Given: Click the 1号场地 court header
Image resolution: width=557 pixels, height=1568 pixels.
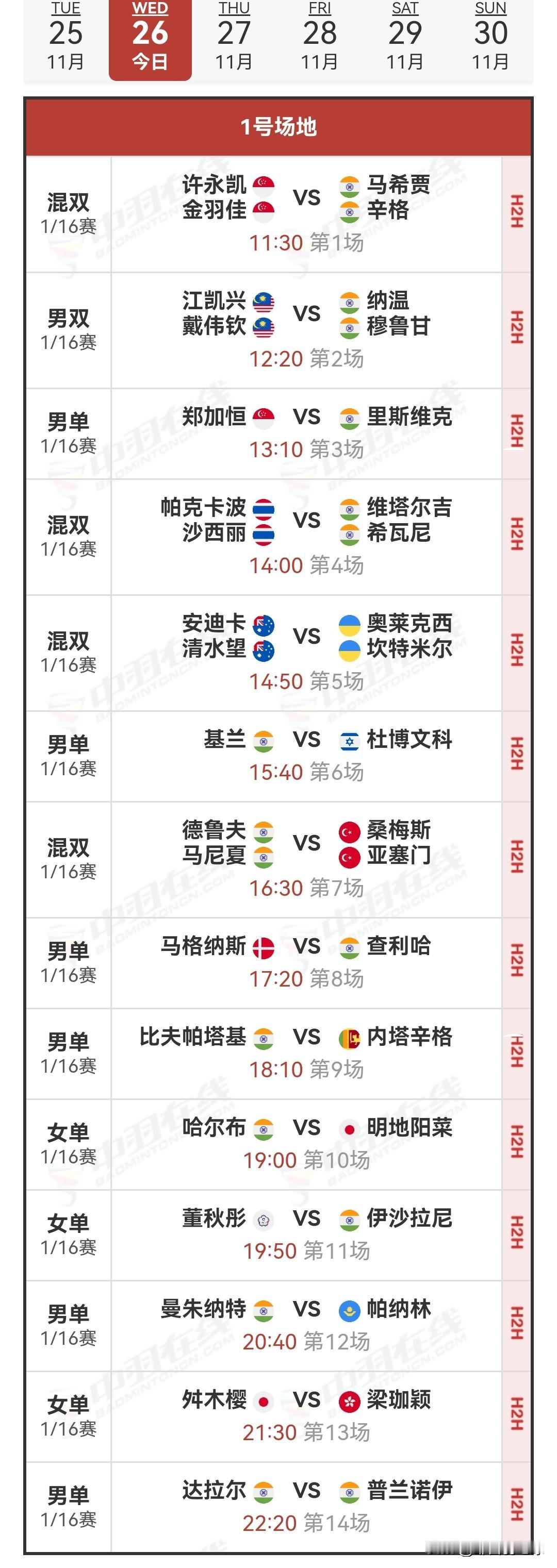Looking at the screenshot, I should pos(278,126).
